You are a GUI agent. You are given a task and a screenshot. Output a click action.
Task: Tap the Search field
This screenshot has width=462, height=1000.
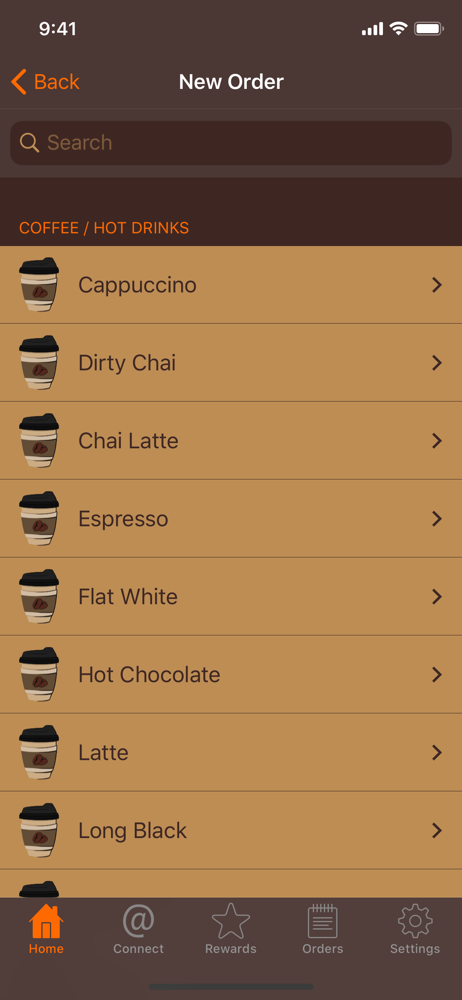[x=231, y=143]
